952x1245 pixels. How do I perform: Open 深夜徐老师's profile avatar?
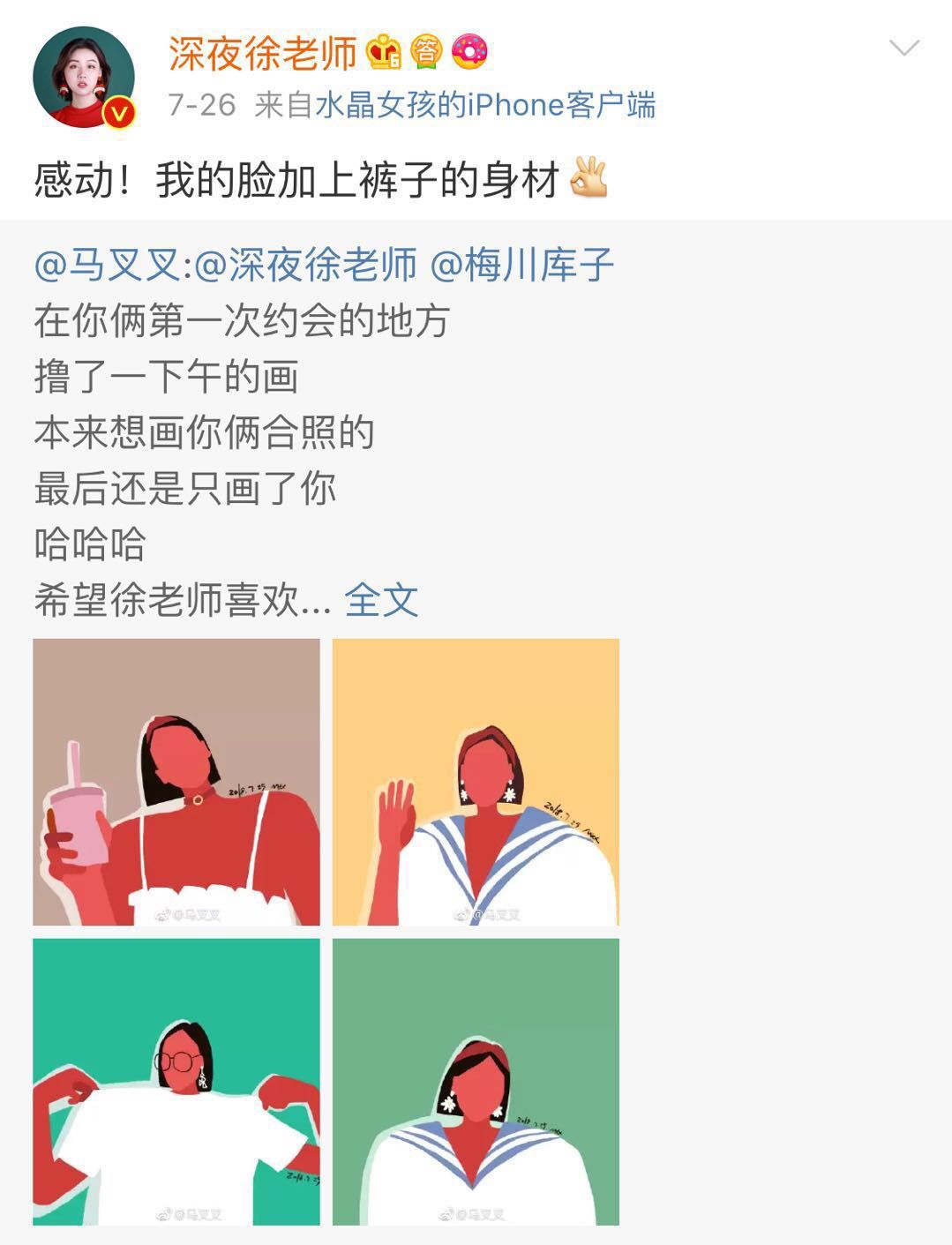(84, 78)
